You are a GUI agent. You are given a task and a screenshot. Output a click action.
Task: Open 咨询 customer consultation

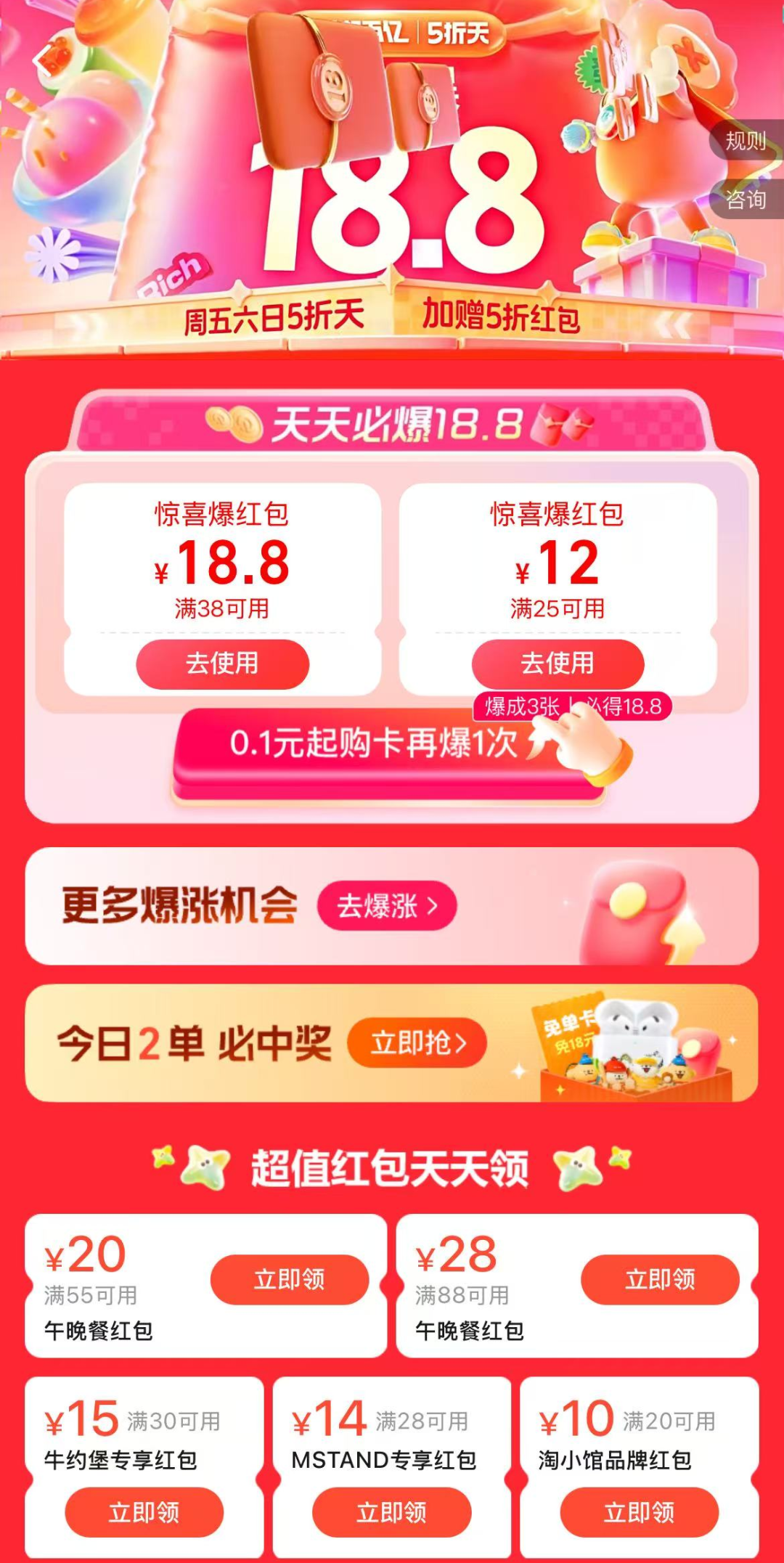746,200
